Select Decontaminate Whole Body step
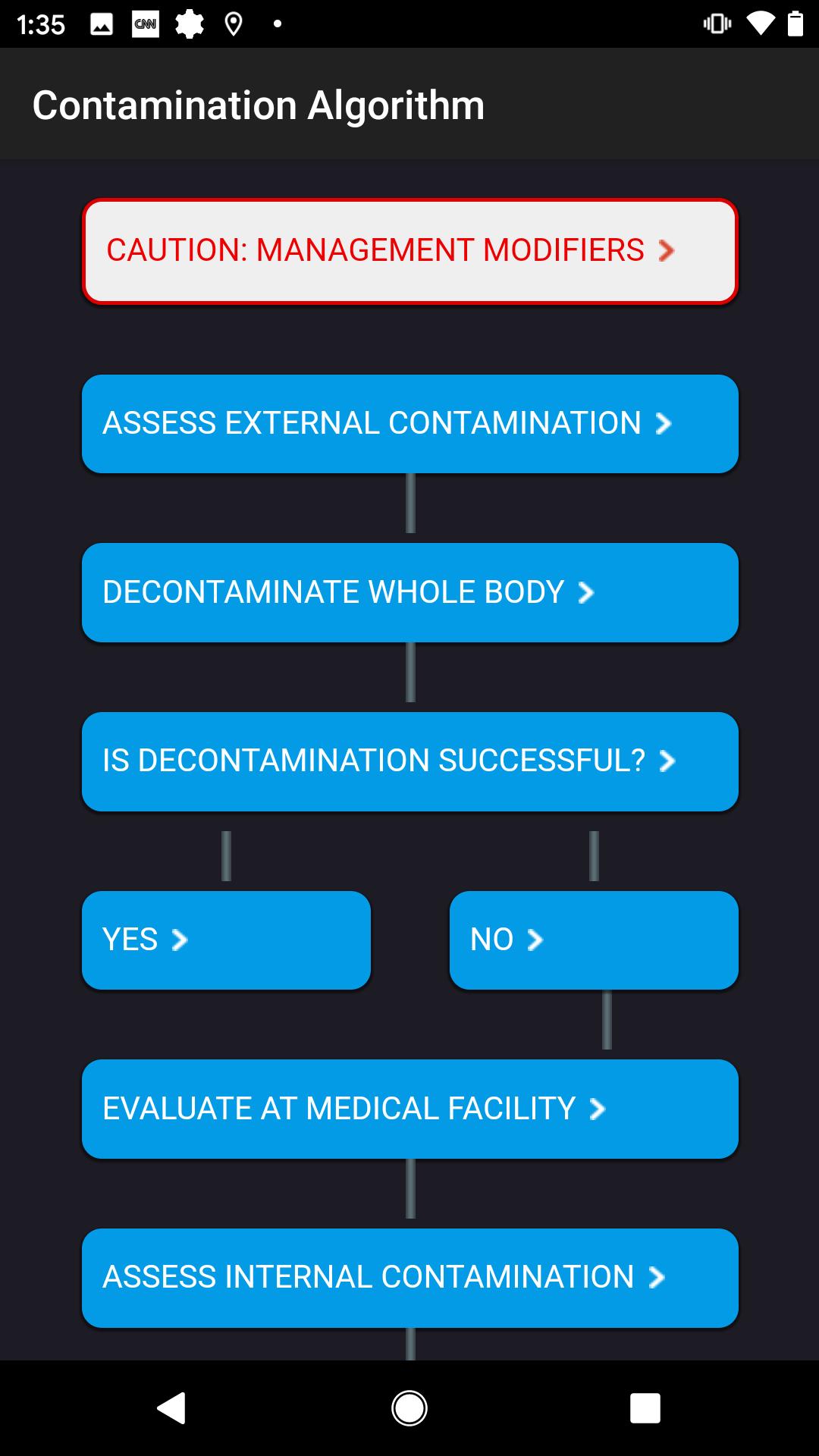Viewport: 819px width, 1456px height. (409, 592)
